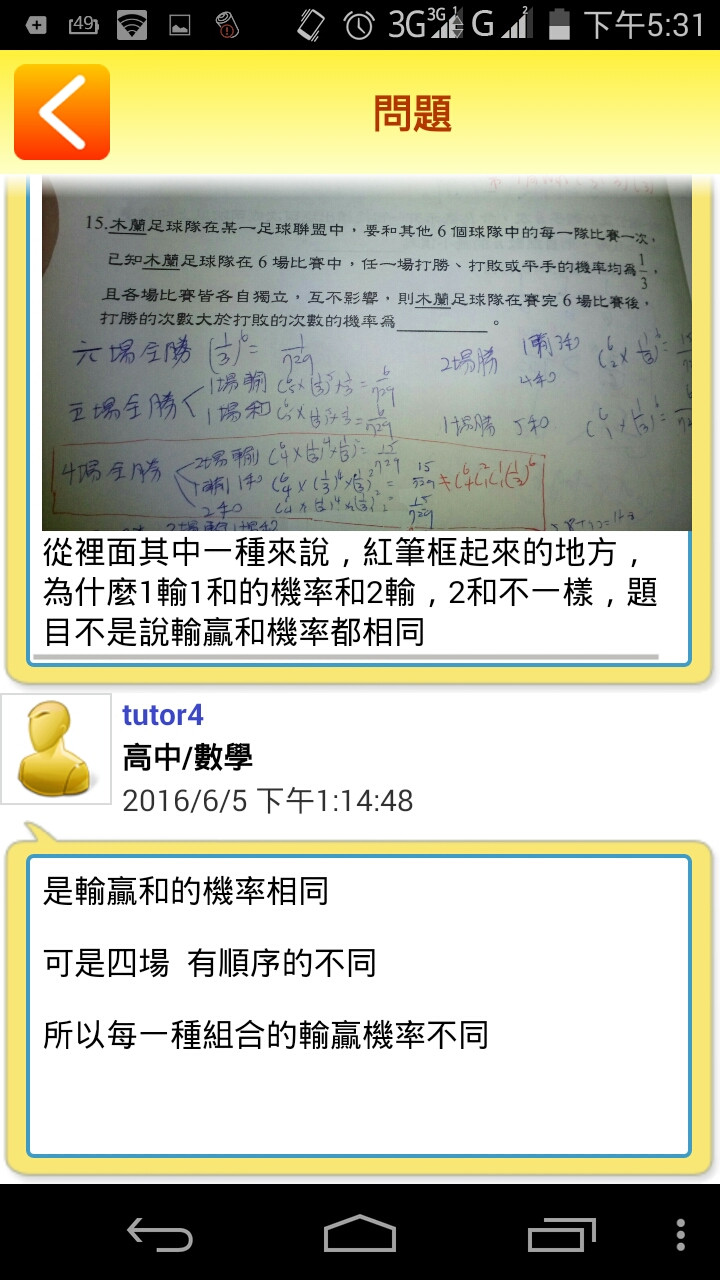Open the navigation bar overflow menu

681,1234
